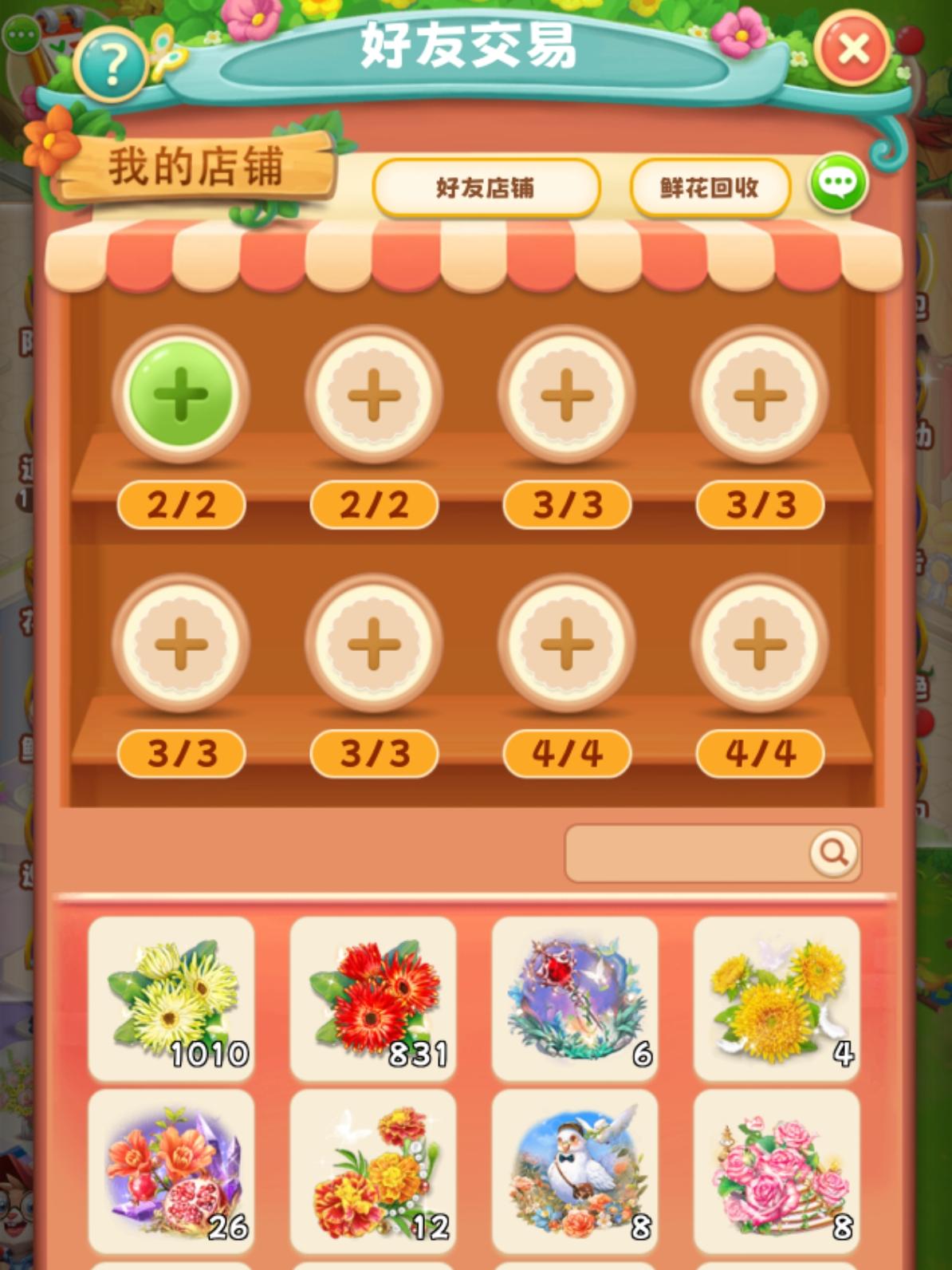Tap the chat dots icon in top-left corner
Screen dimensions: 952x1270
[20, 34]
